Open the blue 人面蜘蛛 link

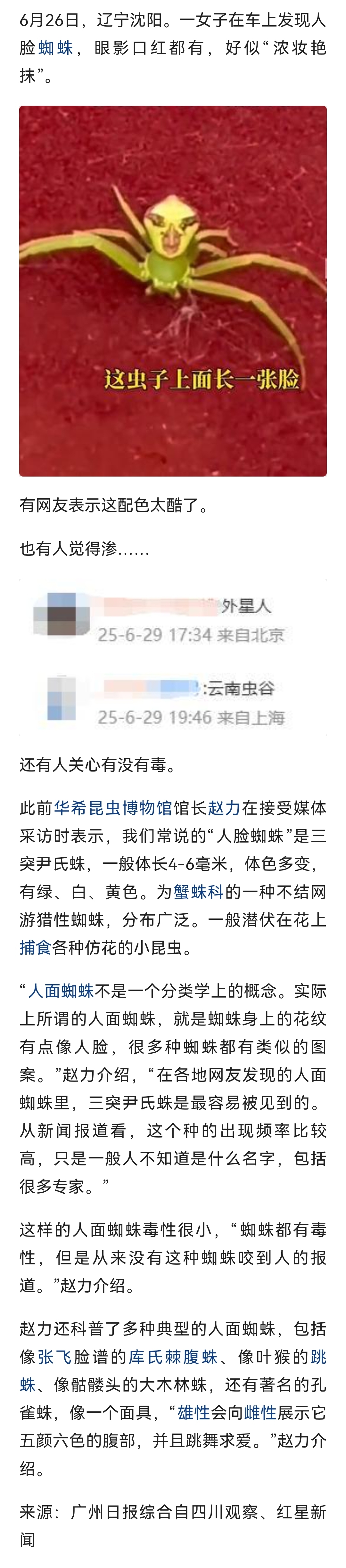pos(61,991)
